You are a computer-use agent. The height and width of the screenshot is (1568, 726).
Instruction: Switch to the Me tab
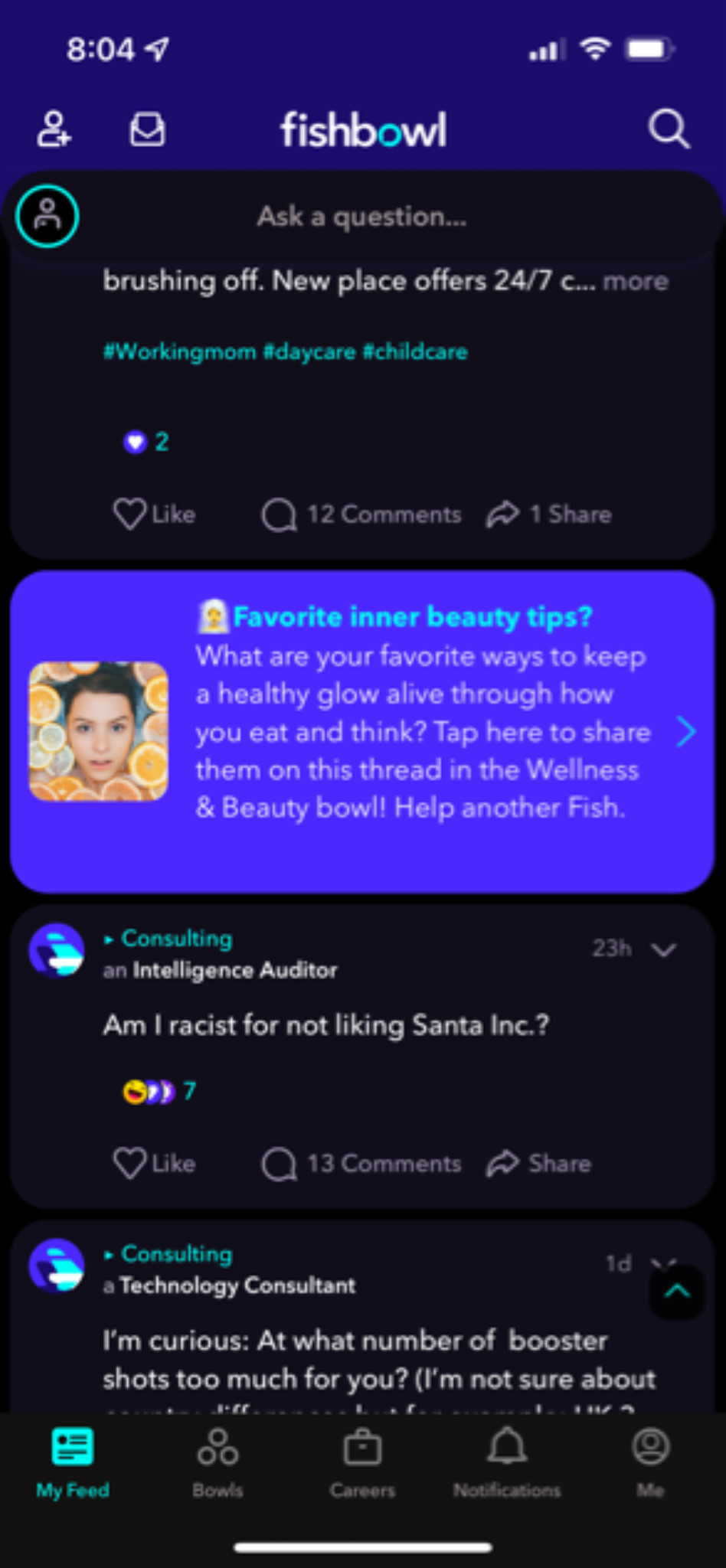pos(651,1462)
